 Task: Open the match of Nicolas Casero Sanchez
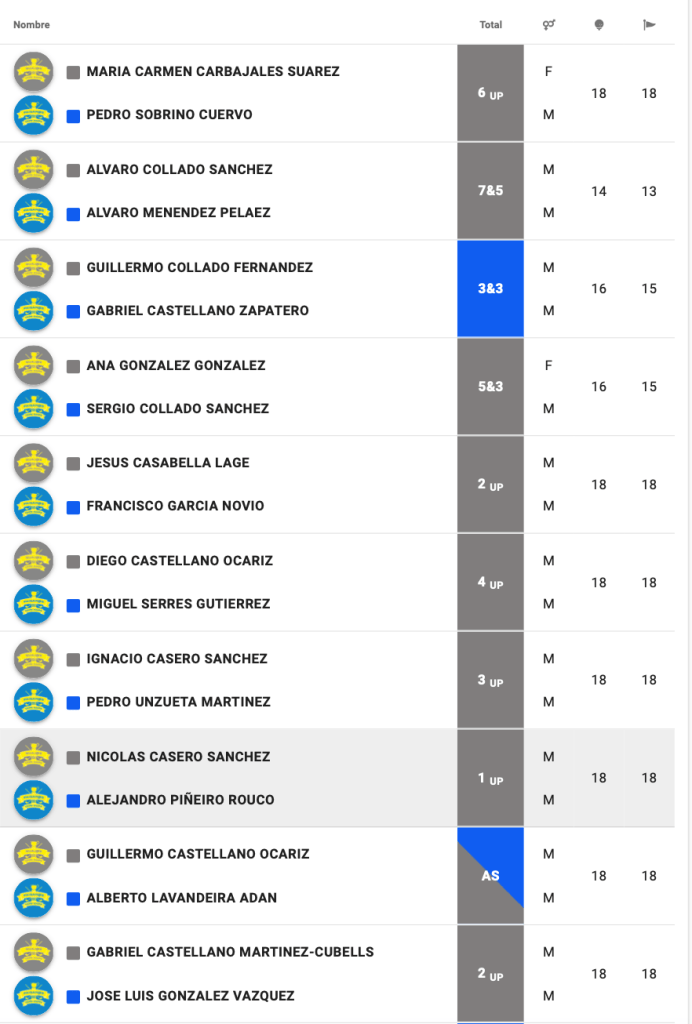click(x=178, y=757)
